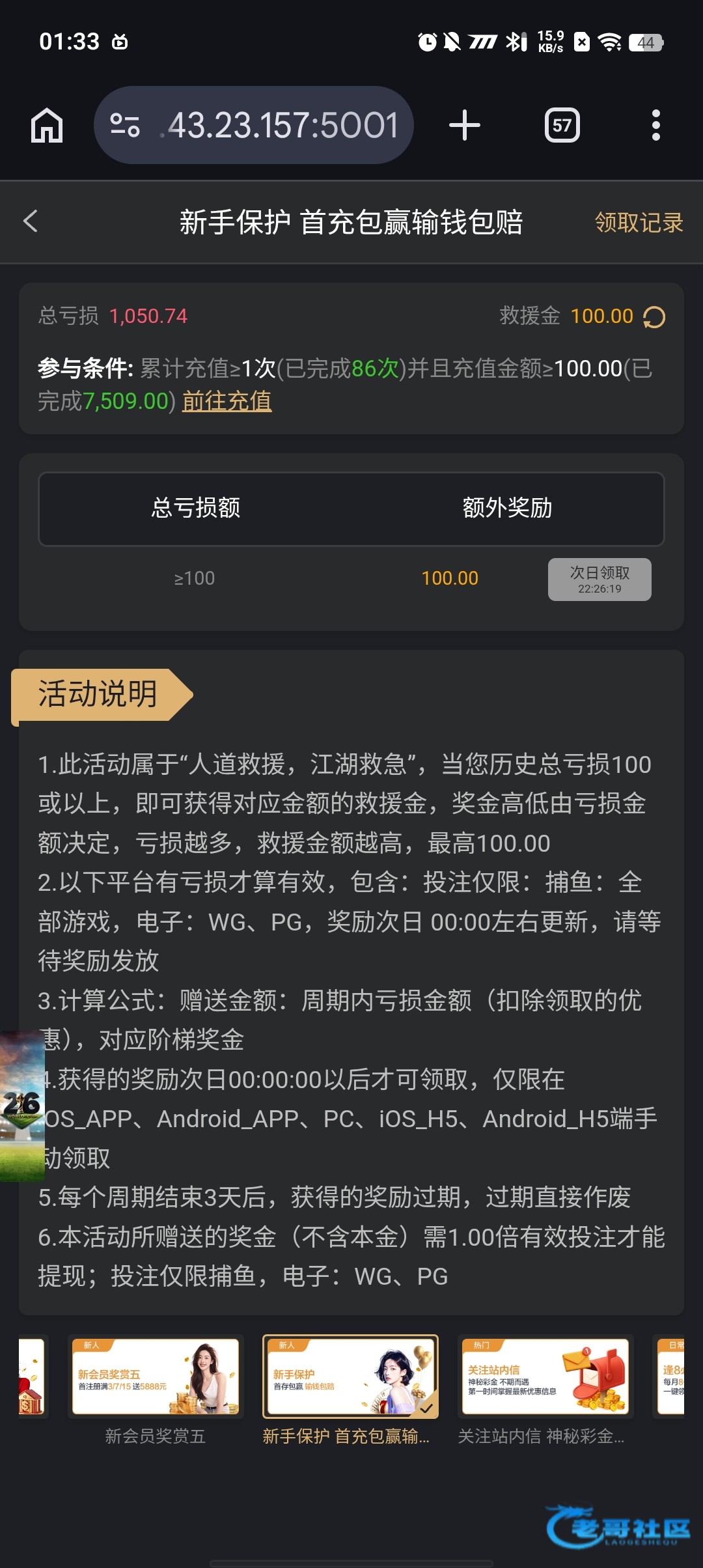The image size is (703, 1568).
Task: Tap the 次日领取 claim button
Action: click(599, 579)
